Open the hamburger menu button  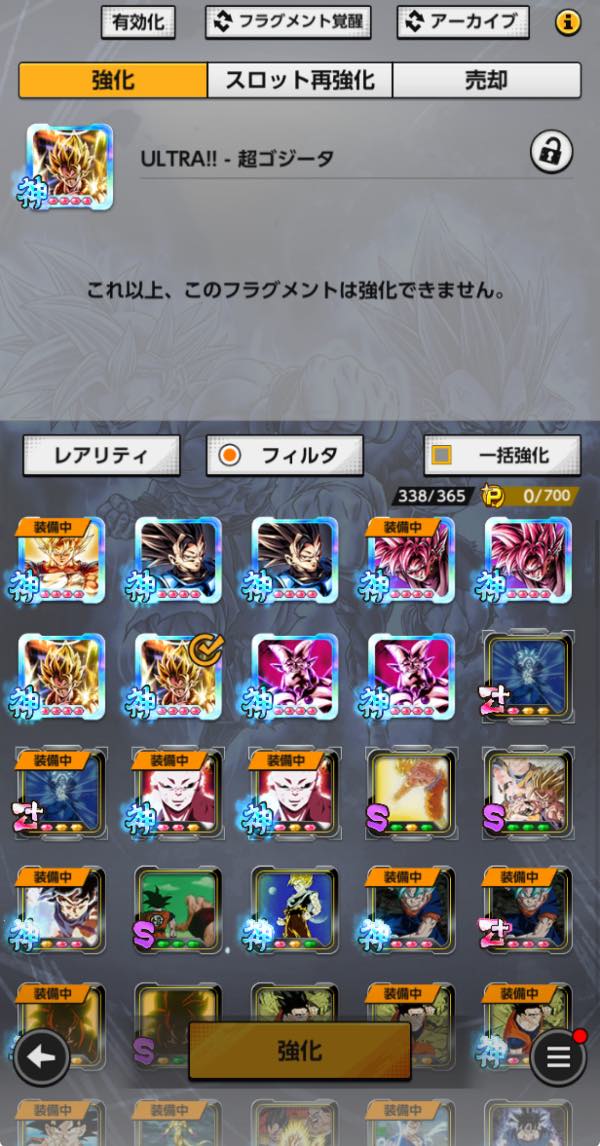pos(558,1056)
